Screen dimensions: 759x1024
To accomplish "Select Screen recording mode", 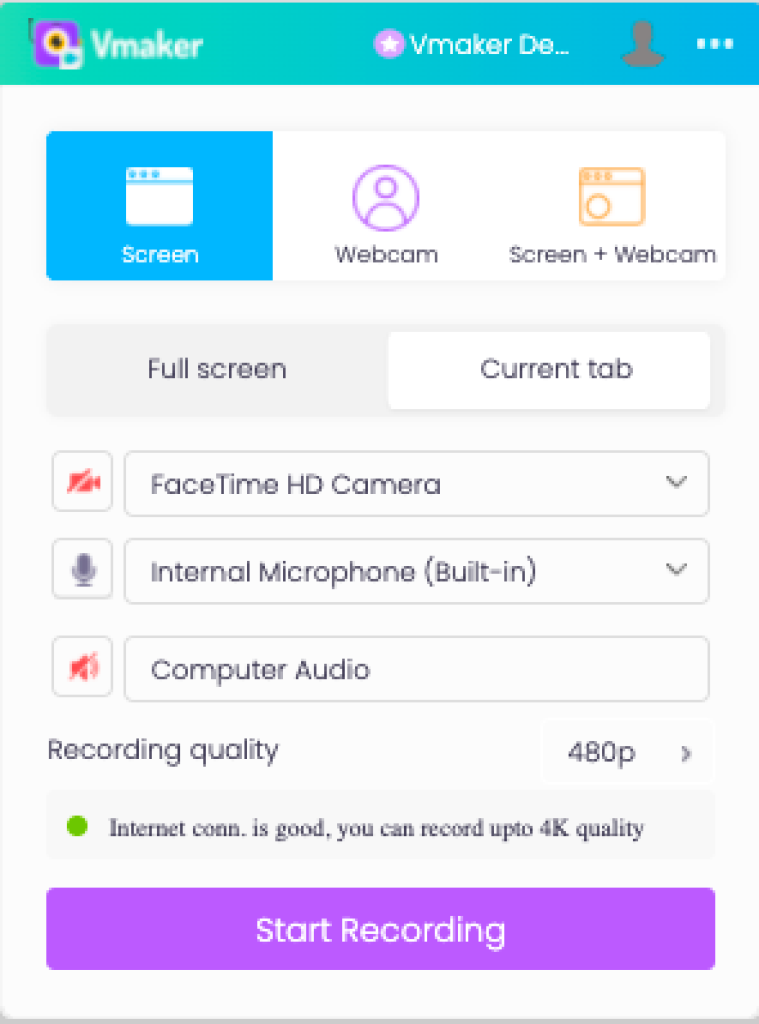I will 160,206.
